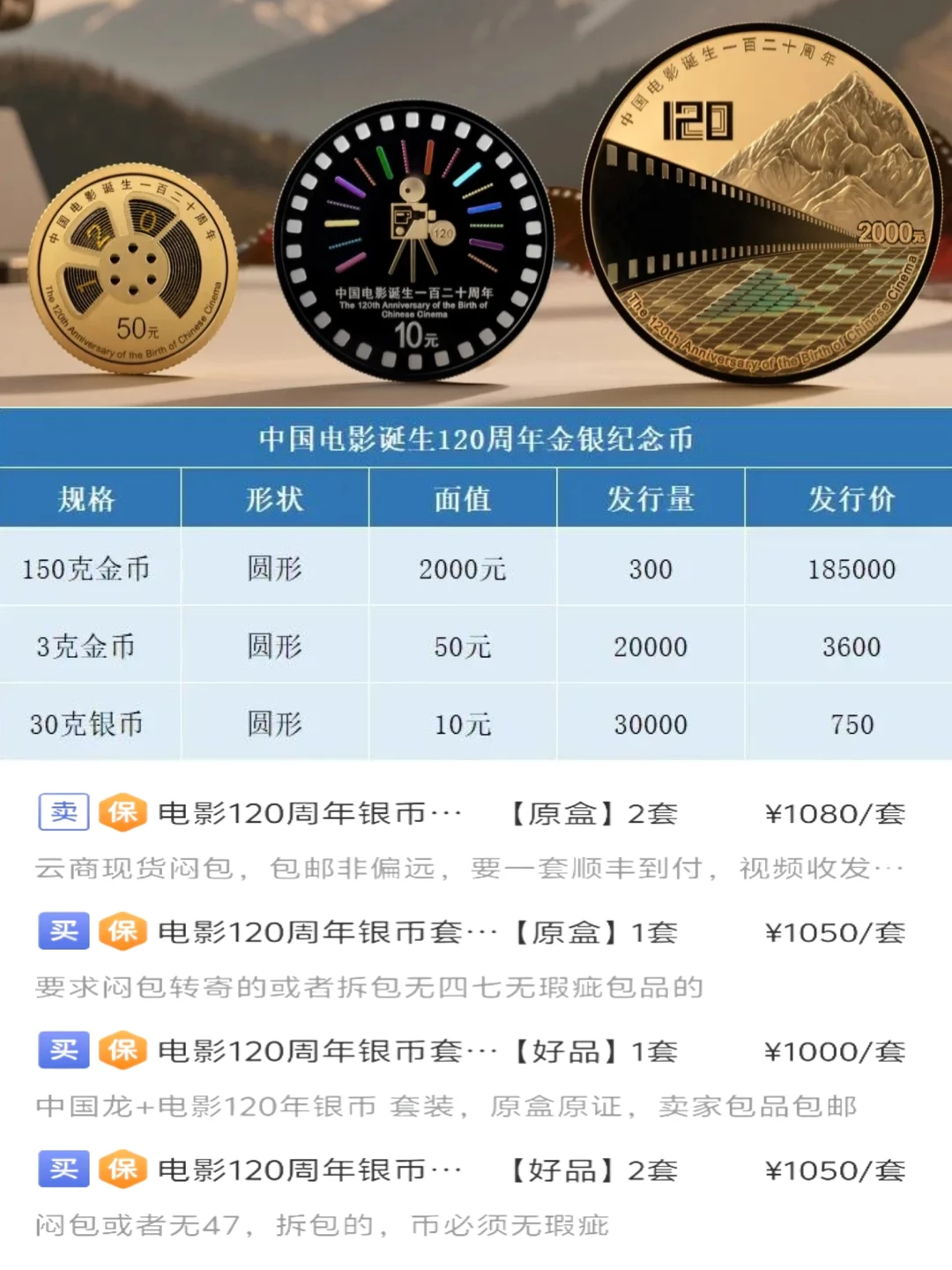Select the 保 icon on the last 好品 listing
The width and height of the screenshot is (952, 1270).
(123, 1169)
